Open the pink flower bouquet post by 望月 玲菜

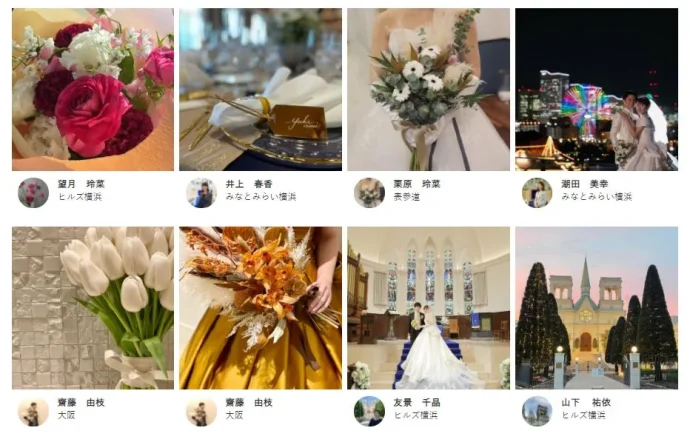coord(92,90)
